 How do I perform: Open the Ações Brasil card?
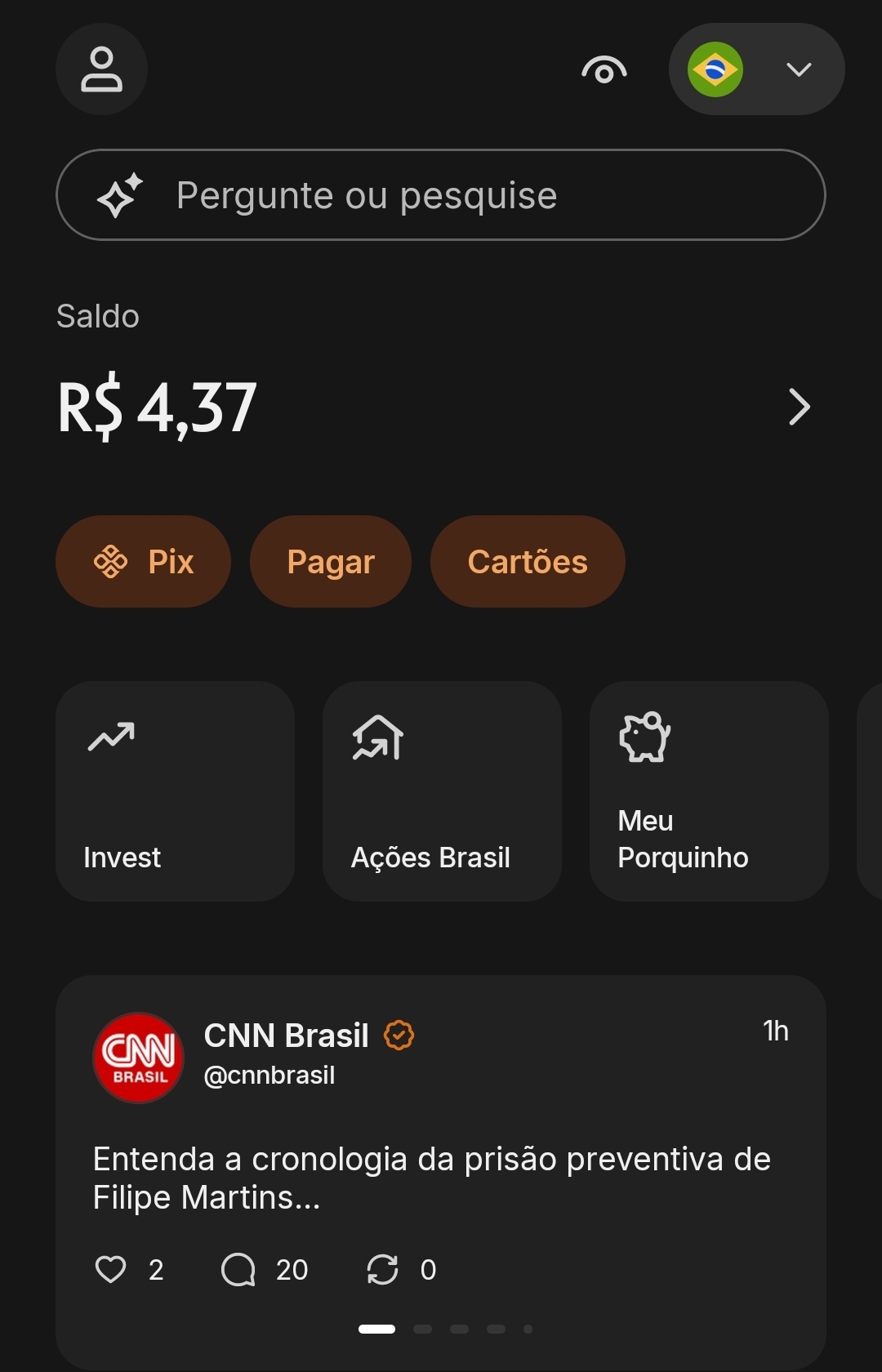[442, 791]
